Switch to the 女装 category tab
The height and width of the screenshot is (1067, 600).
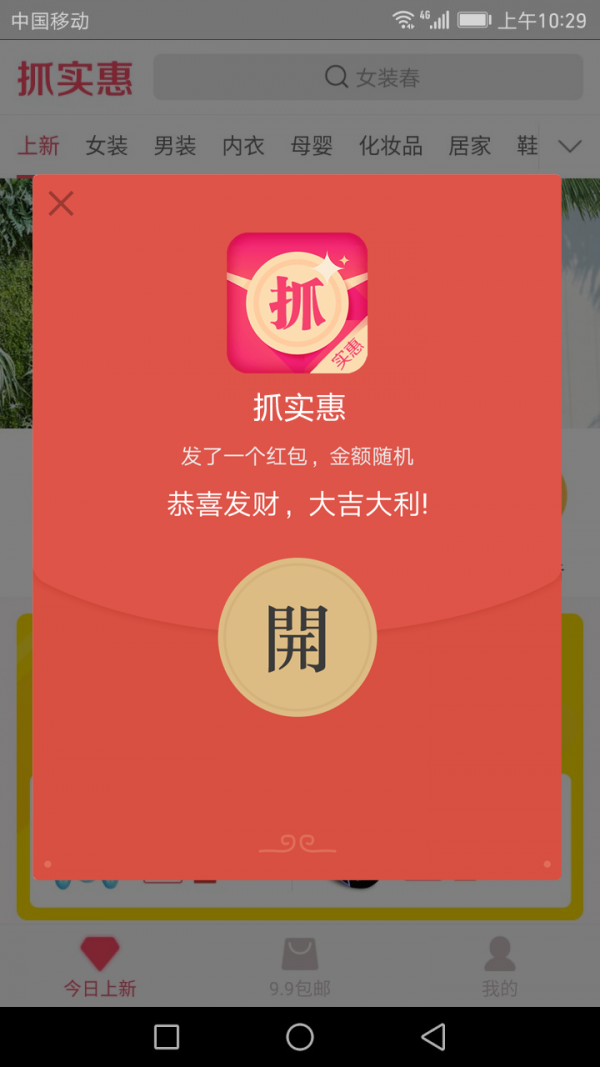point(107,146)
